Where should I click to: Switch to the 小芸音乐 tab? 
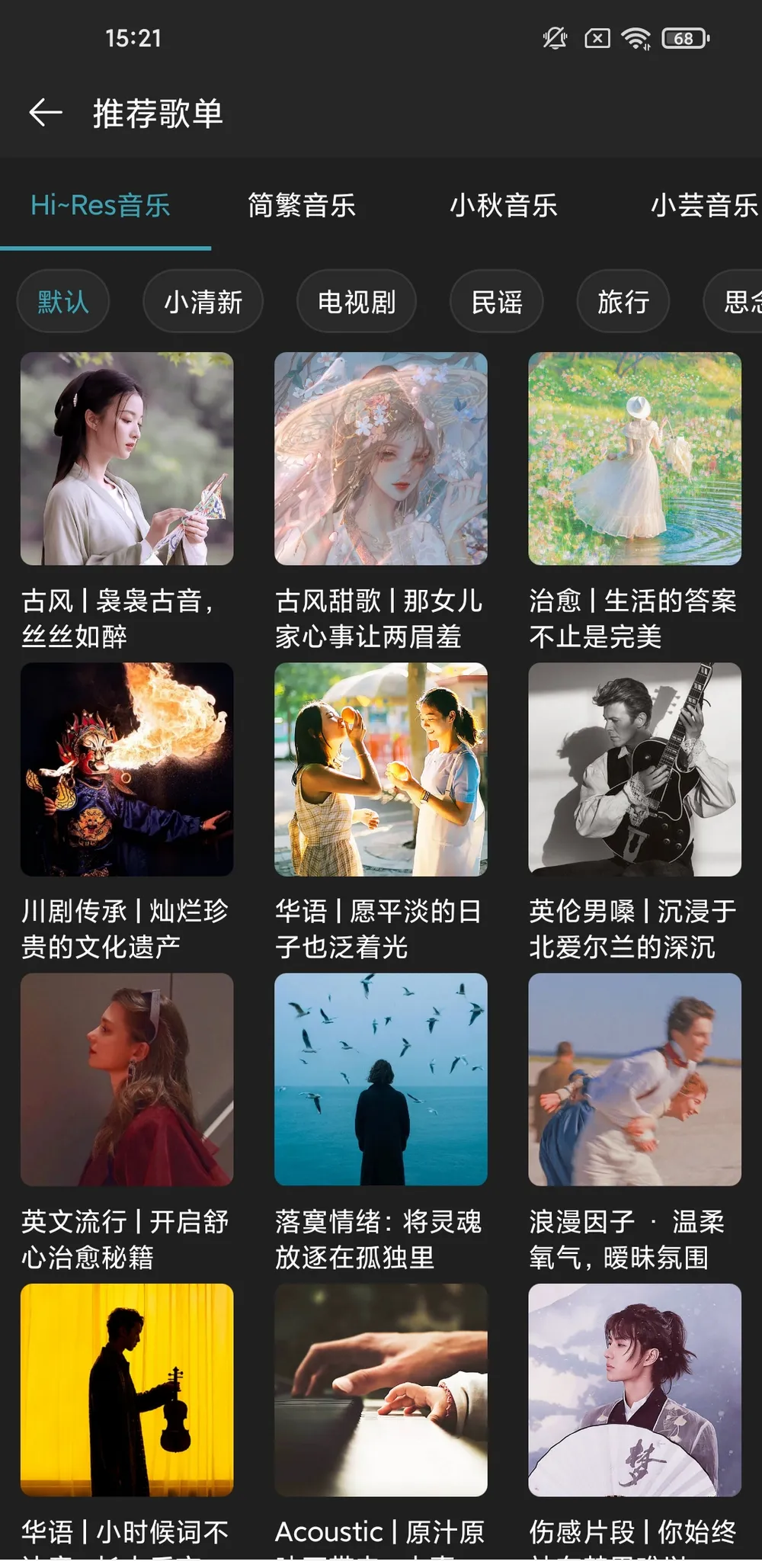point(704,205)
